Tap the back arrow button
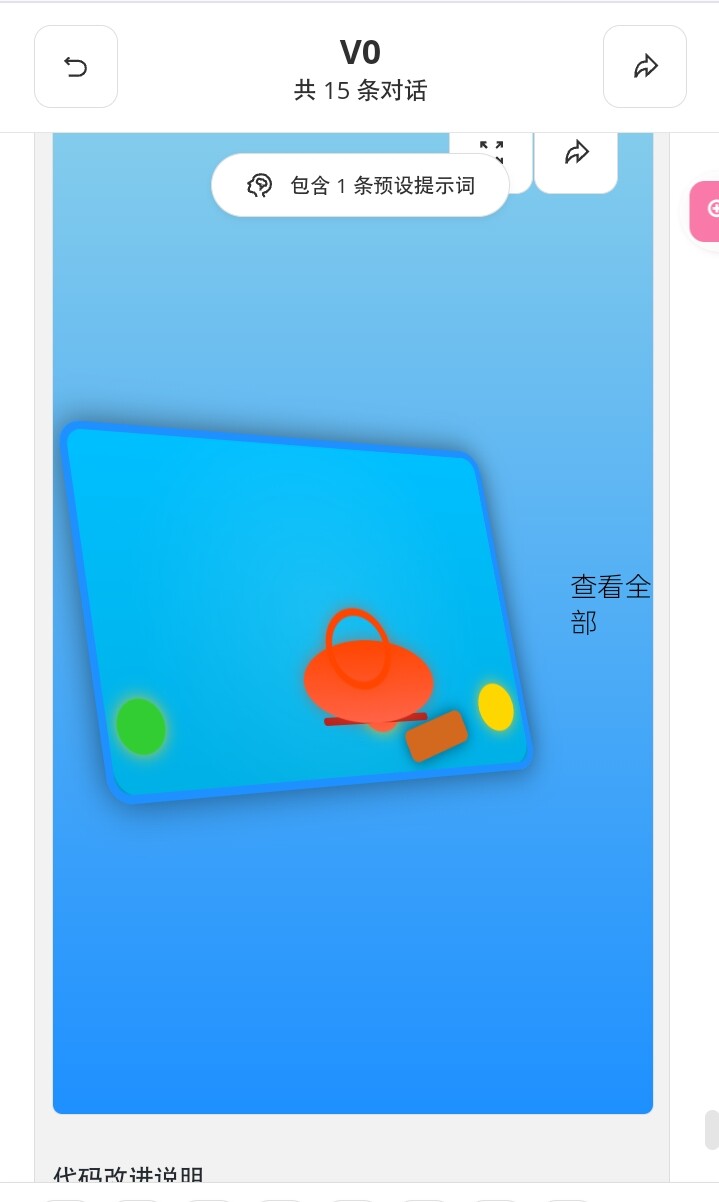Image resolution: width=719 pixels, height=1202 pixels. point(76,67)
